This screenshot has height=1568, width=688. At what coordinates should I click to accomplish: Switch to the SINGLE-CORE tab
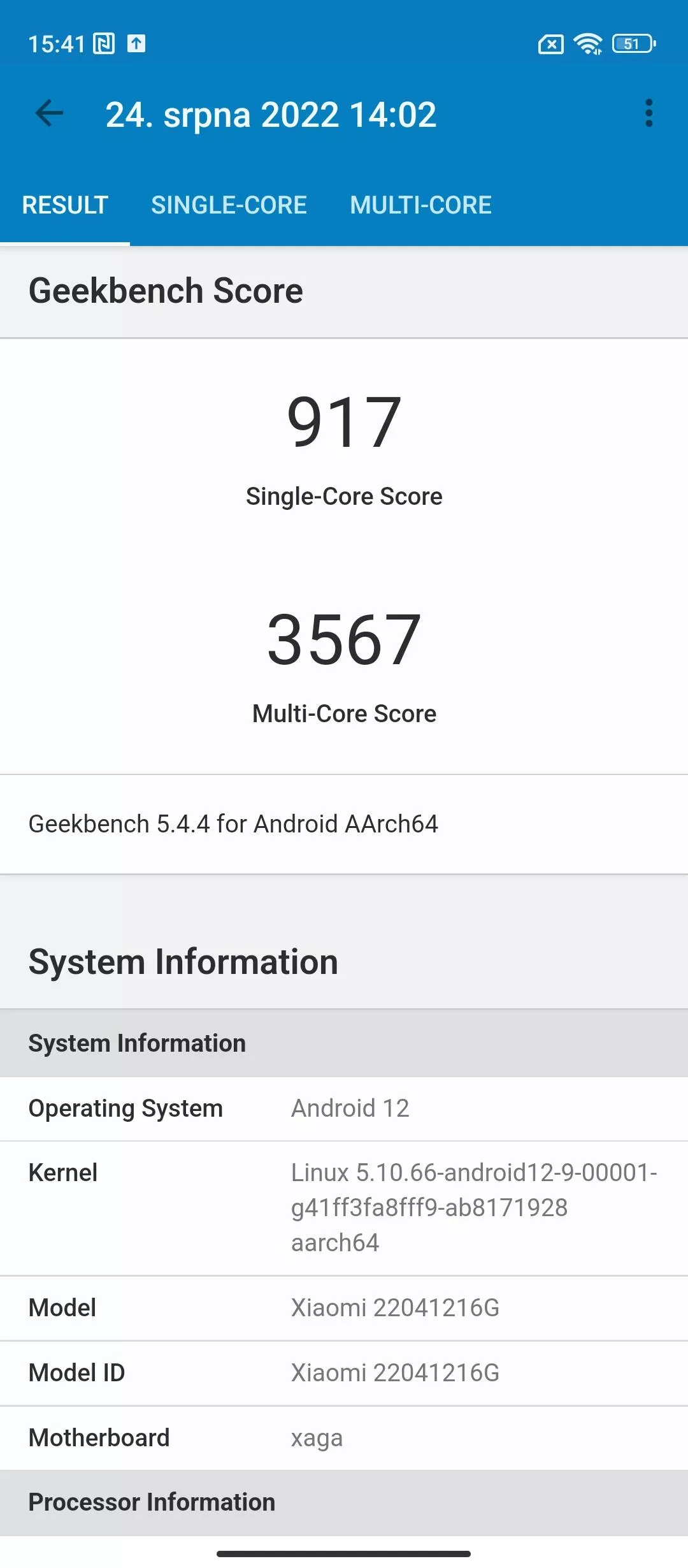point(229,205)
